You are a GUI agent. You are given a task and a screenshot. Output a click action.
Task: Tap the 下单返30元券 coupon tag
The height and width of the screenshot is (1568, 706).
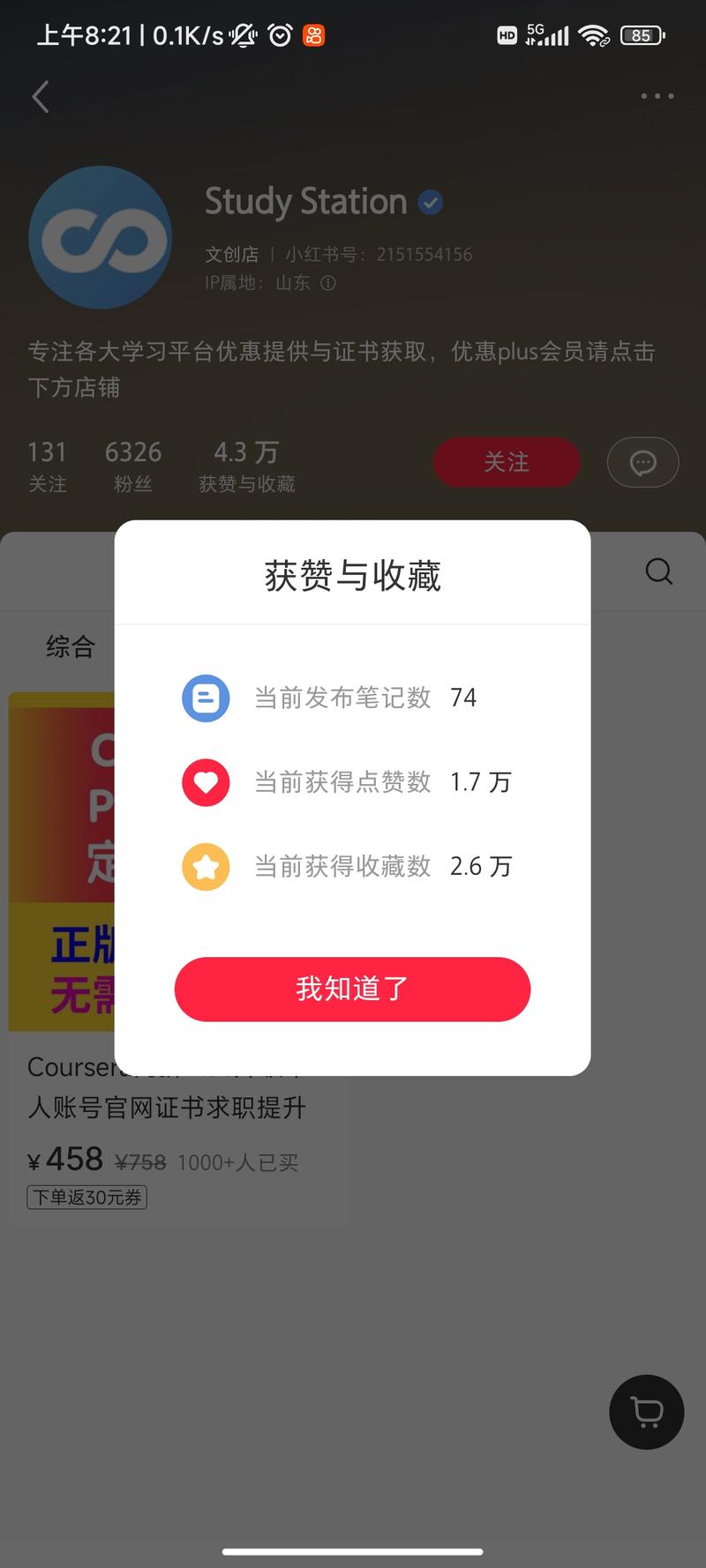point(86,1197)
